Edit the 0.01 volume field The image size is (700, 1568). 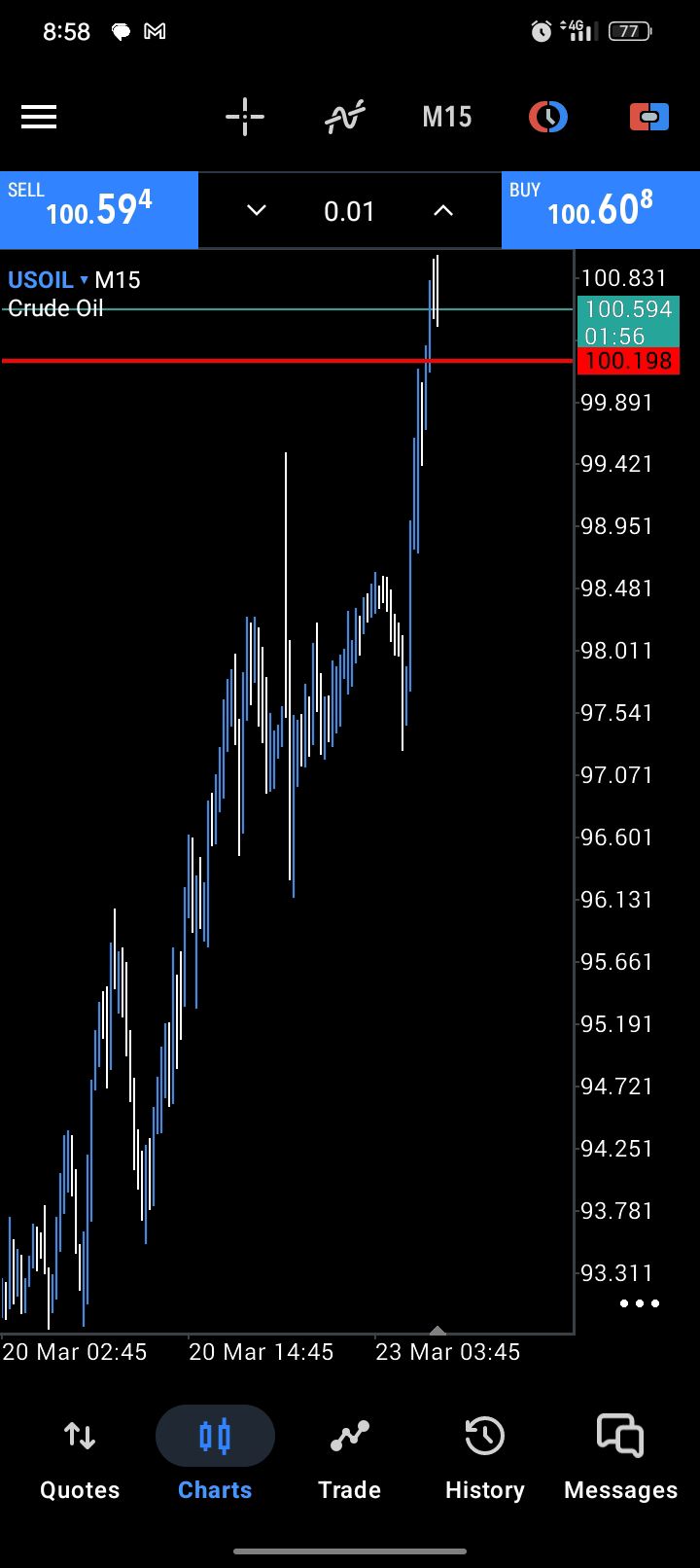coord(349,211)
